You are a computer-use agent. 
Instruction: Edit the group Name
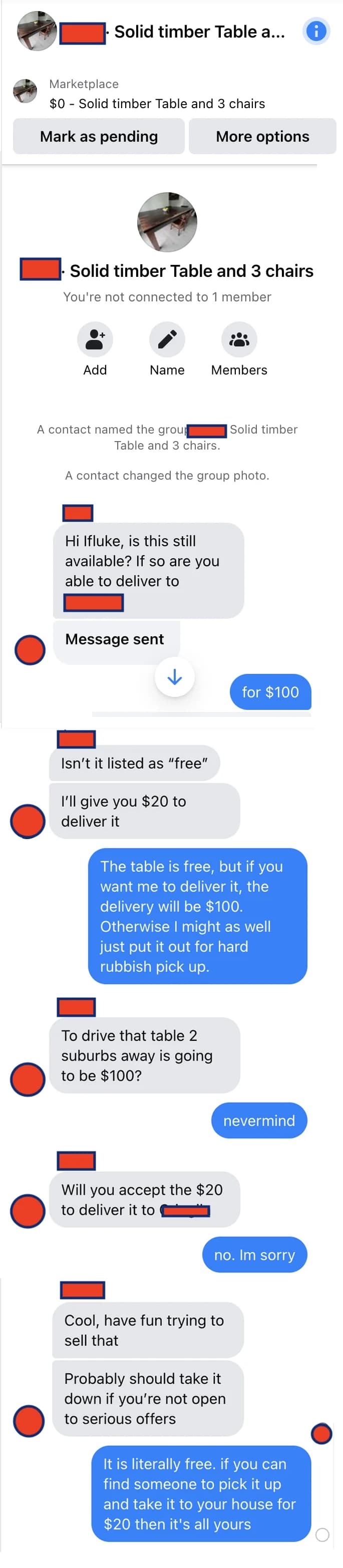(167, 339)
